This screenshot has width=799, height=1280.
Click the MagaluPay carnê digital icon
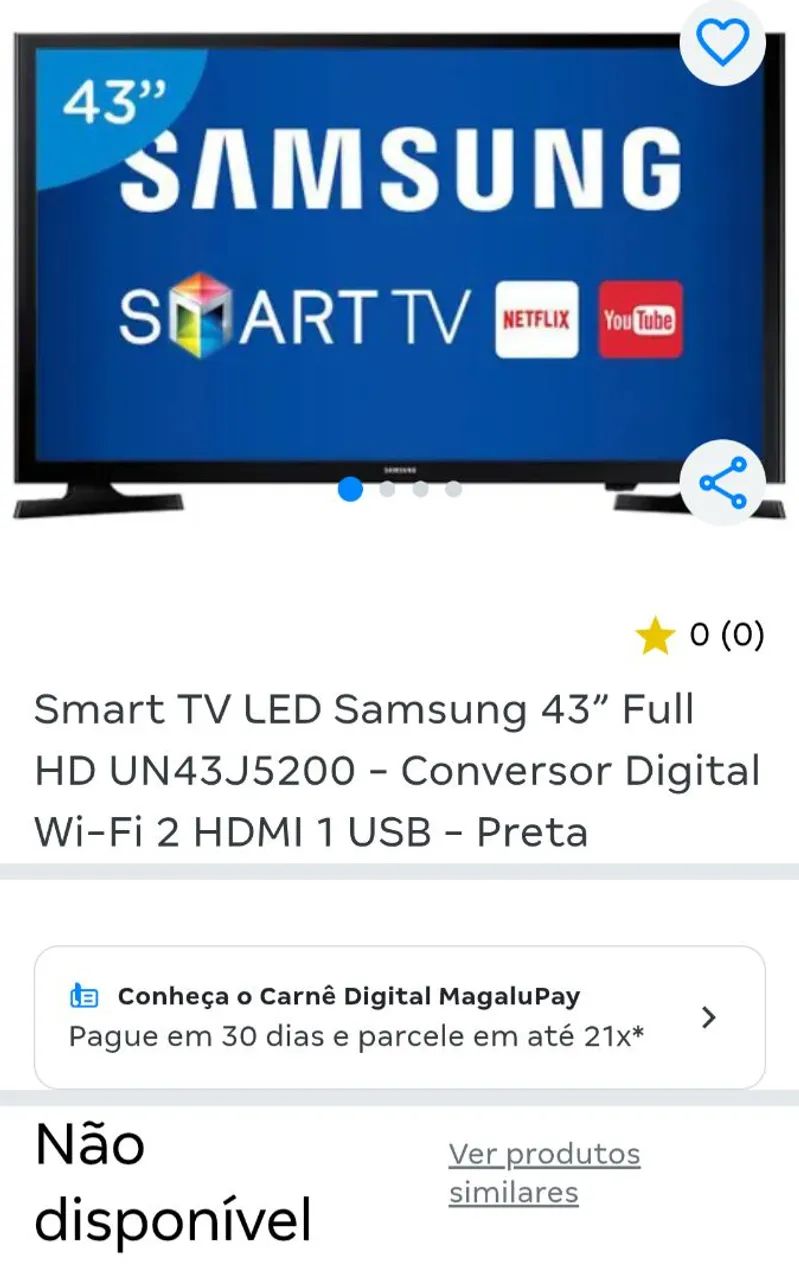(87, 995)
